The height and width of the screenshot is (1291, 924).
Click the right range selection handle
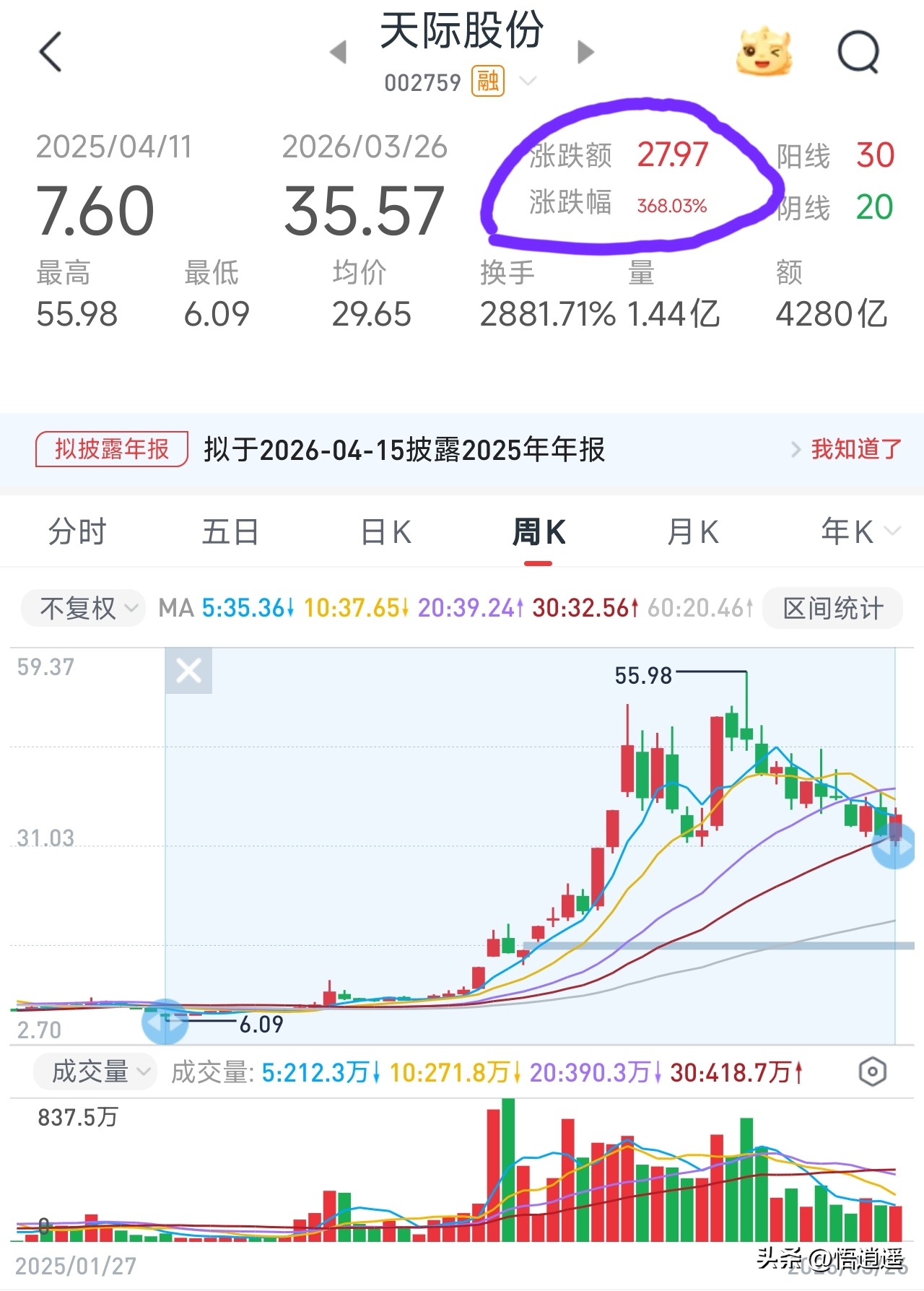click(895, 848)
